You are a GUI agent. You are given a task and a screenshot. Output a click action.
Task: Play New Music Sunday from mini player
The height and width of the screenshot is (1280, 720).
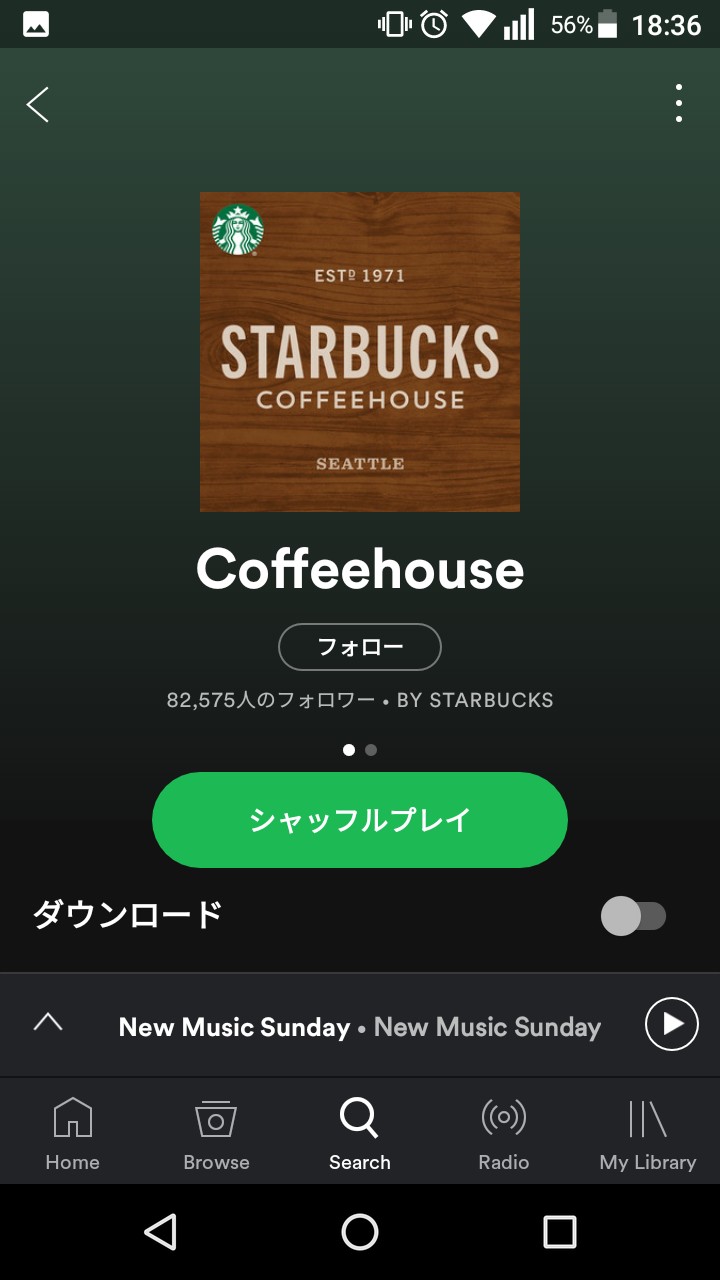click(671, 1024)
